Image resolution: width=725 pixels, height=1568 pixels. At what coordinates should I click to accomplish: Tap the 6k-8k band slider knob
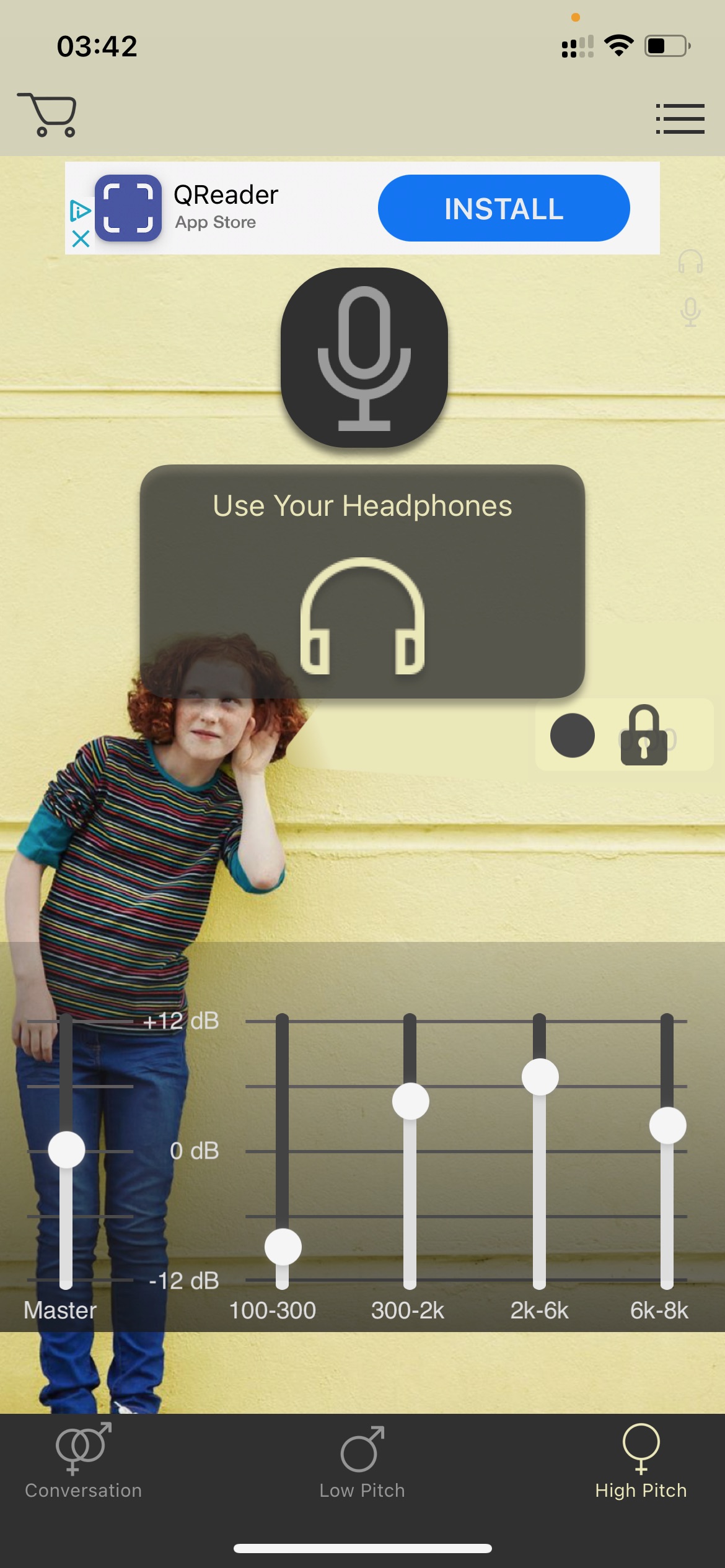click(668, 1125)
